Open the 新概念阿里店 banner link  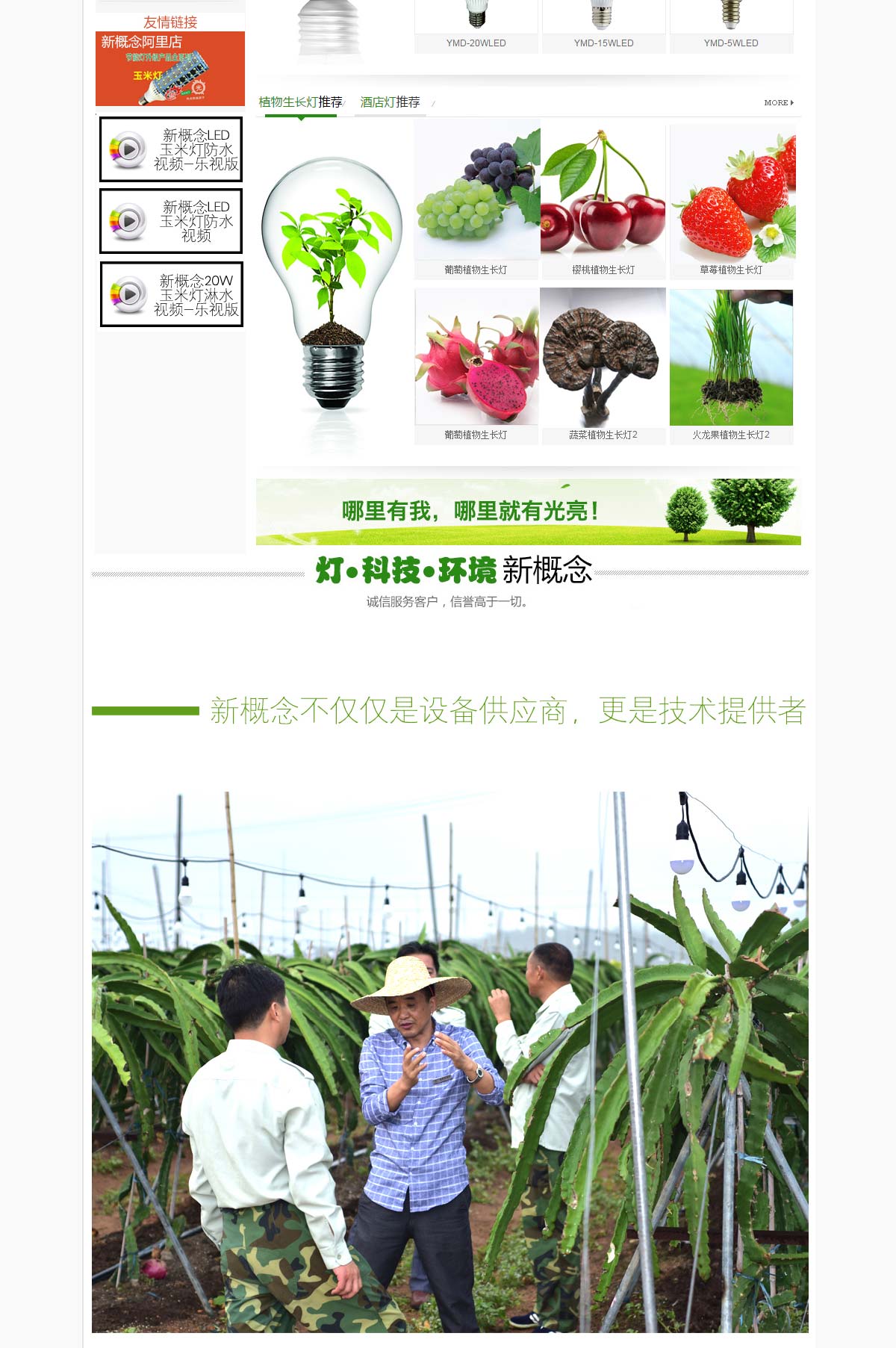pyautogui.click(x=170, y=69)
